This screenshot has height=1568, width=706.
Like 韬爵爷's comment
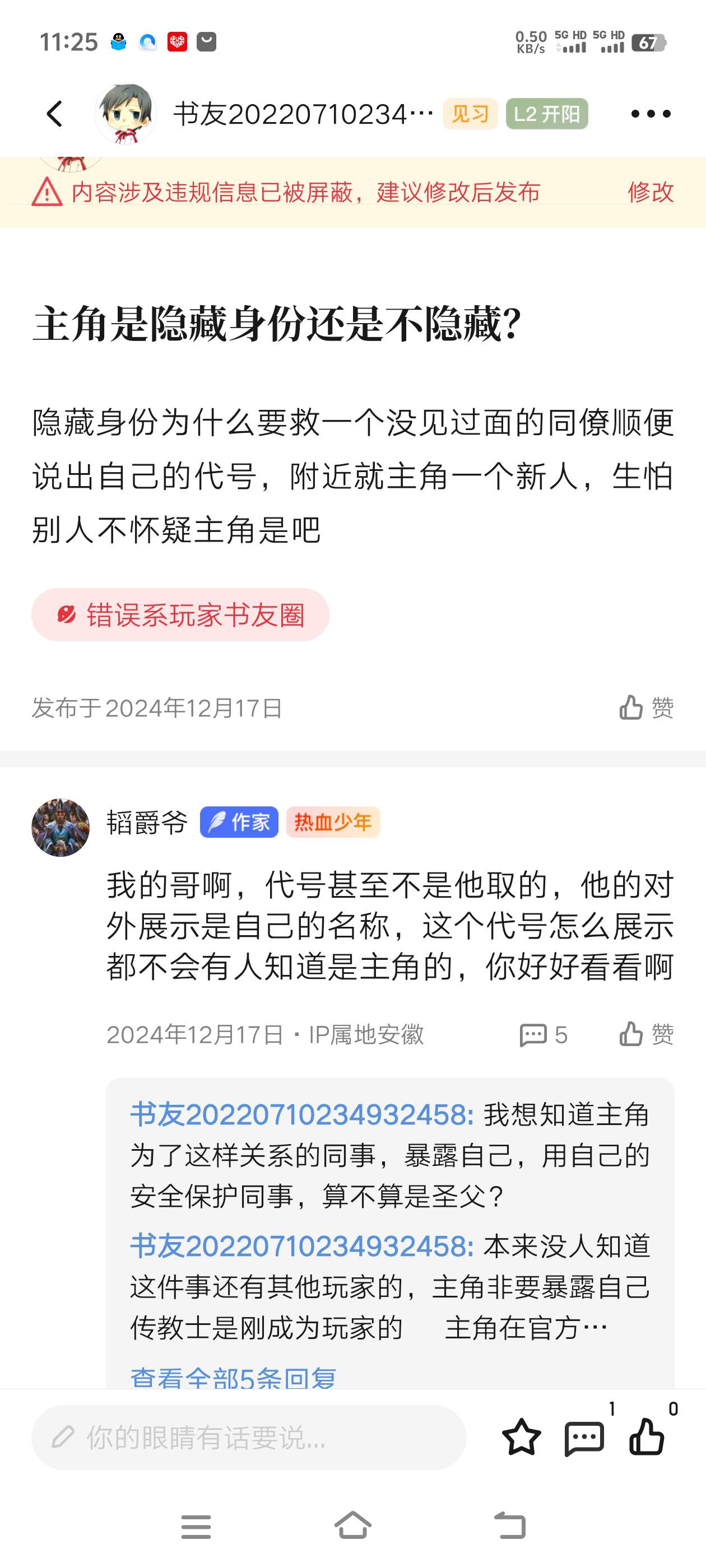[645, 1034]
